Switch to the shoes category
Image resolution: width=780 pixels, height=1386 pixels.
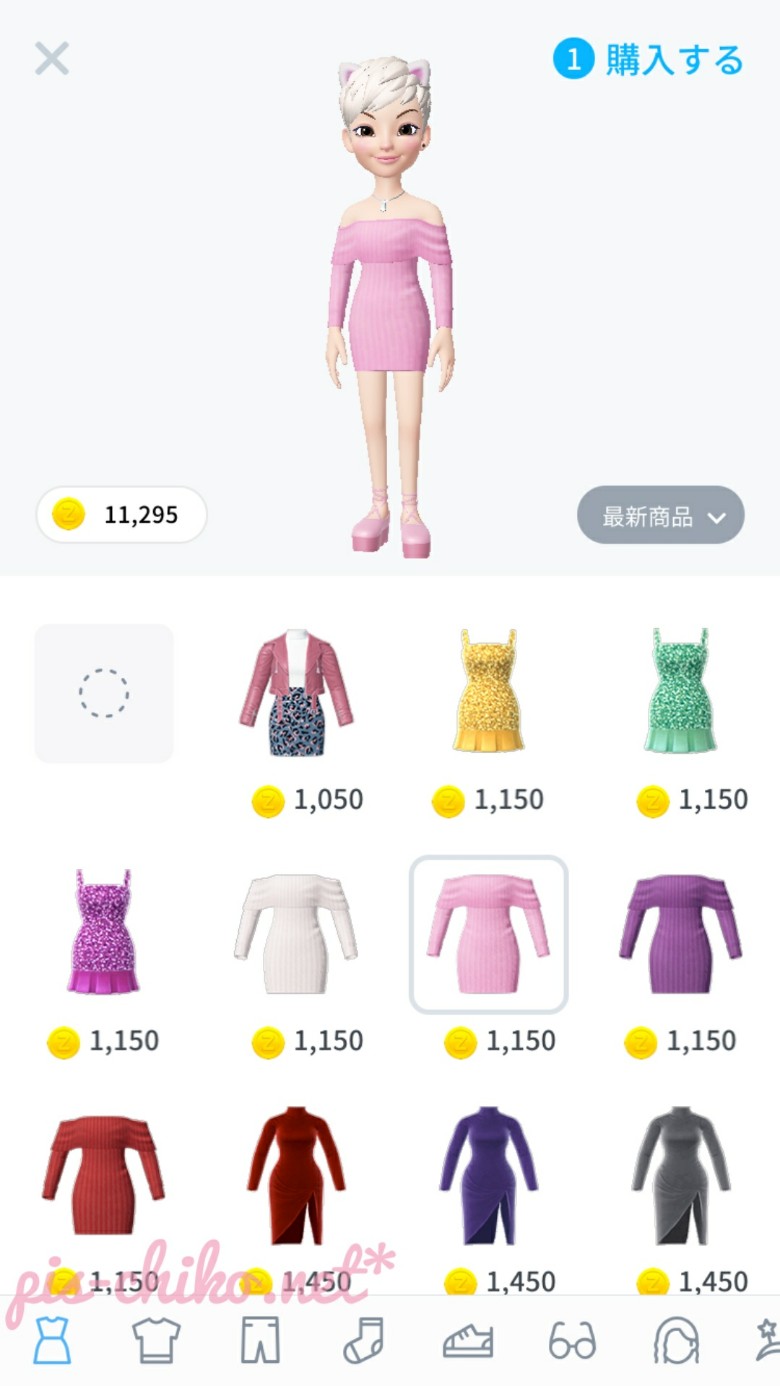[x=467, y=1340]
